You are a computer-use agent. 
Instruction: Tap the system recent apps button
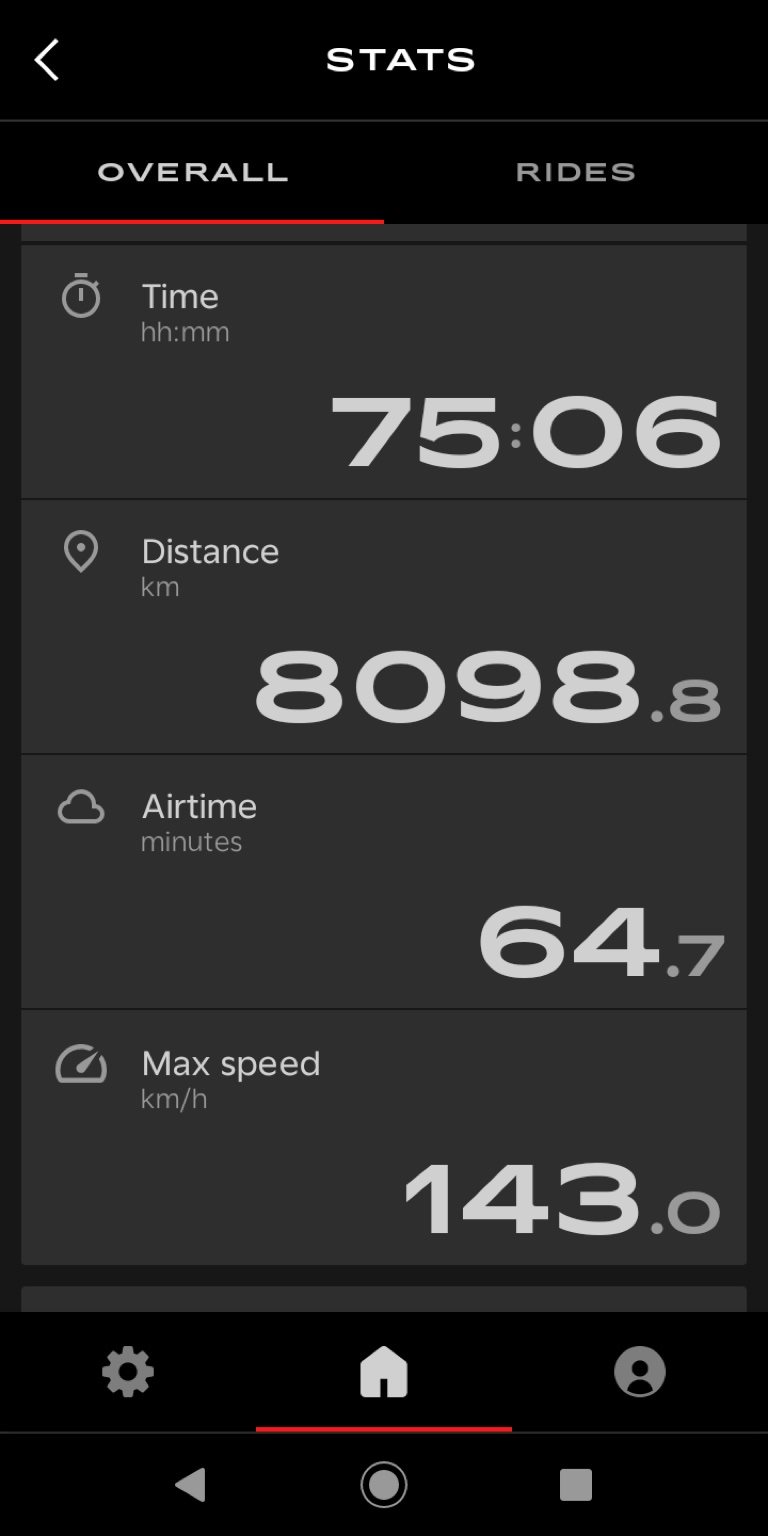(x=576, y=1485)
